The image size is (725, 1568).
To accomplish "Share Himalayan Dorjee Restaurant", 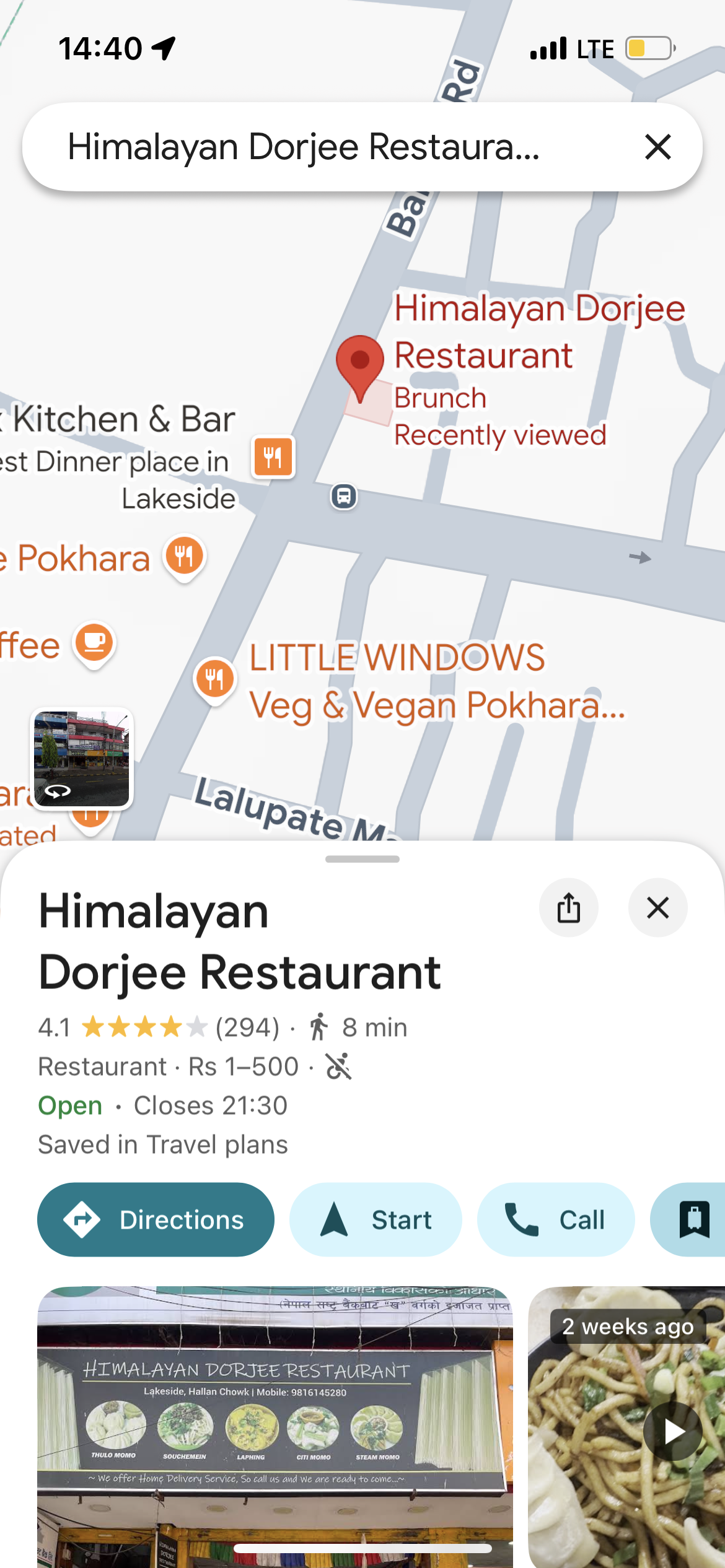I will coord(568,908).
